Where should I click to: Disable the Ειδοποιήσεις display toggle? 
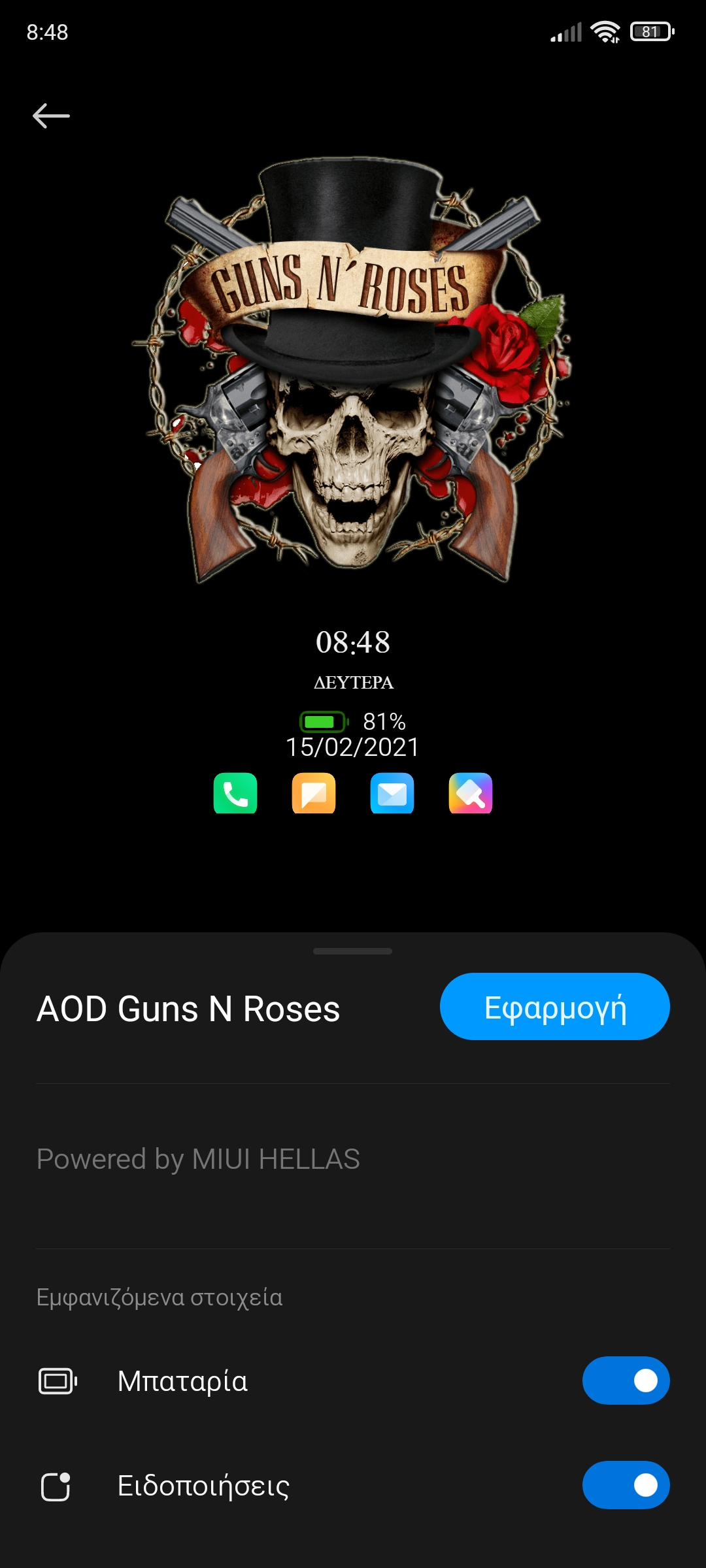626,1485
